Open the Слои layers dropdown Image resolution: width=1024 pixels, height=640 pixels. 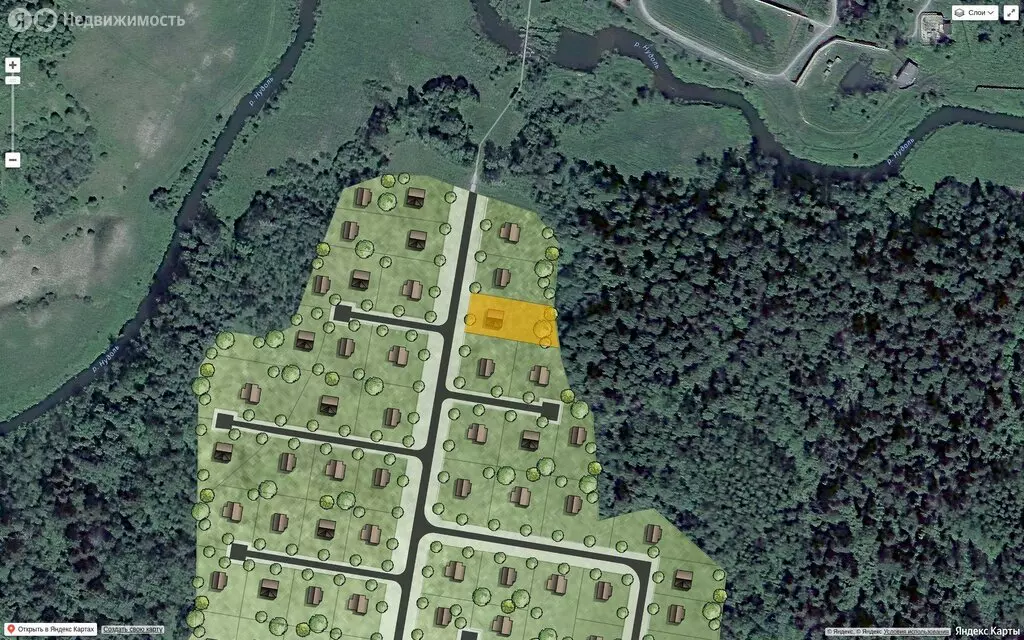[x=974, y=12]
